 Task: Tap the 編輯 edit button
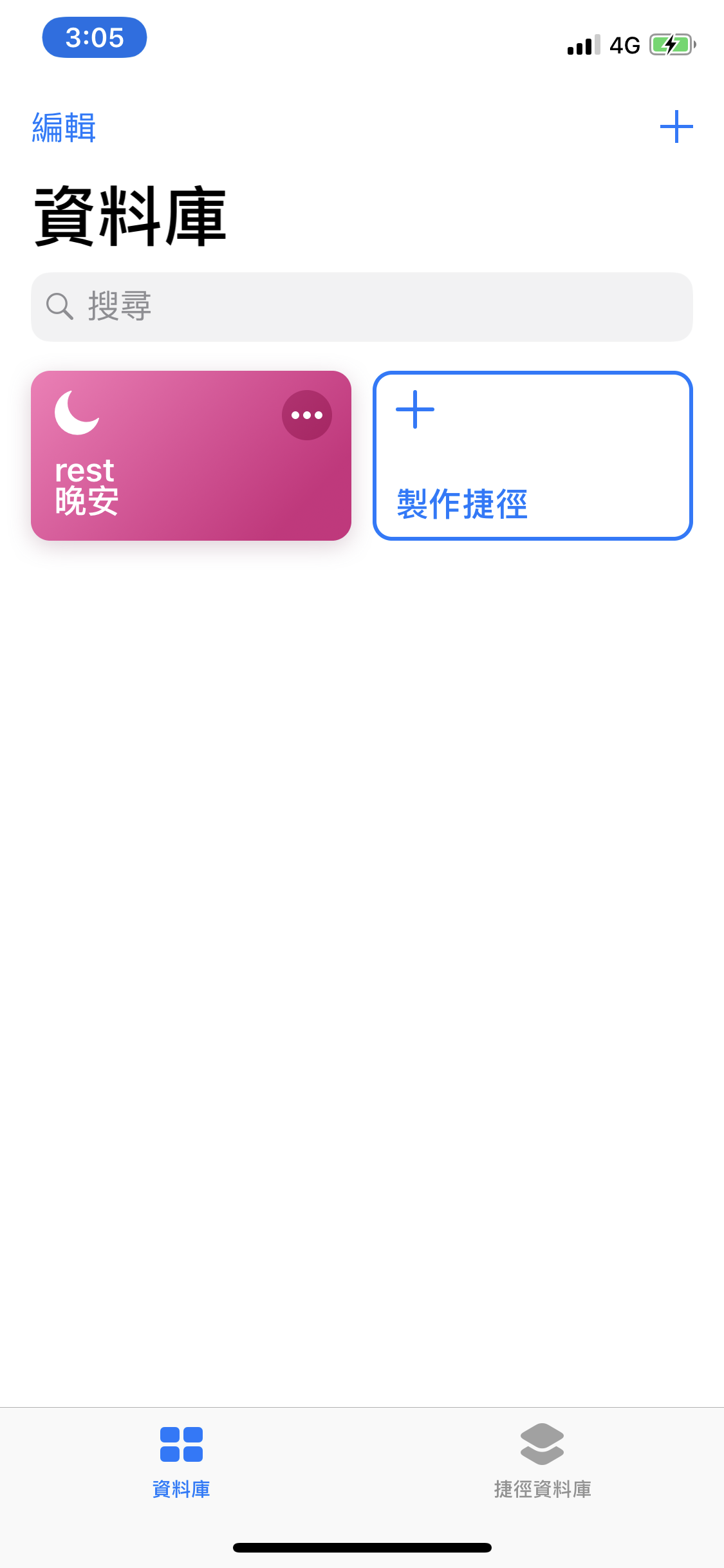click(64, 127)
